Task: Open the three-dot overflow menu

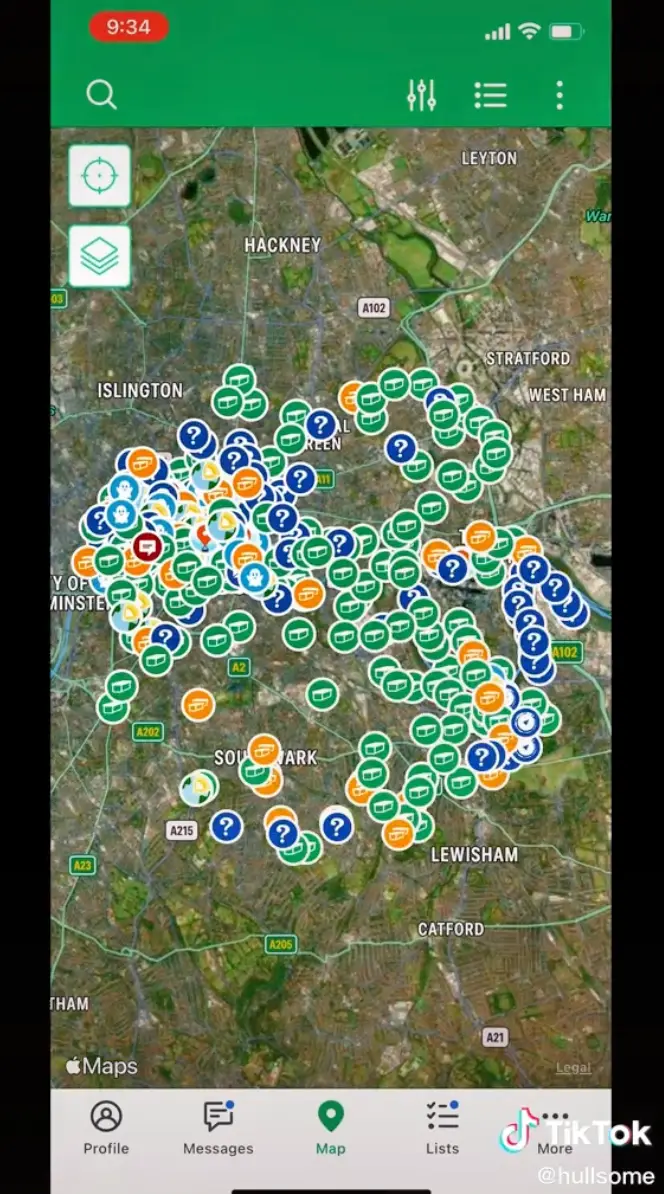Action: 559,95
